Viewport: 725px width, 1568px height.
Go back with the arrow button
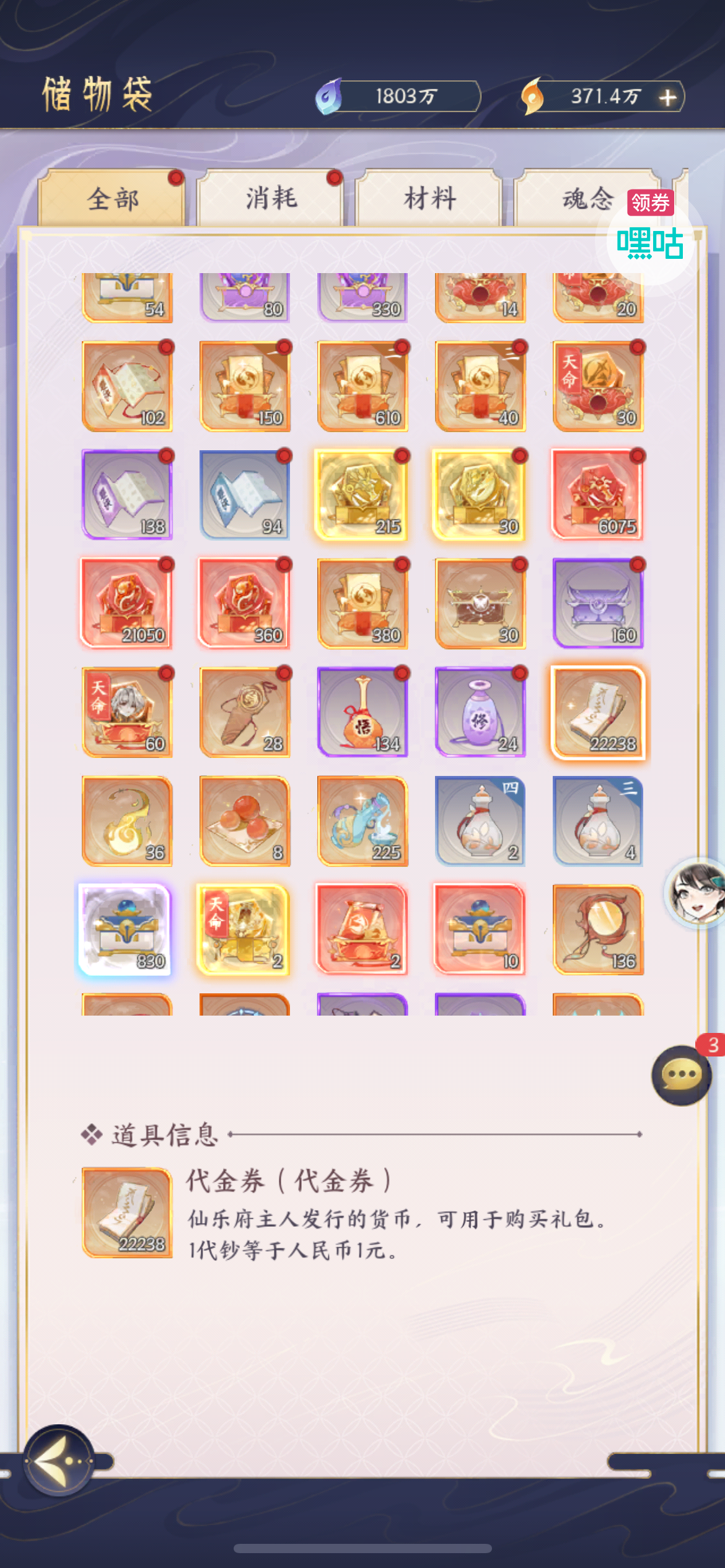pyautogui.click(x=59, y=1461)
